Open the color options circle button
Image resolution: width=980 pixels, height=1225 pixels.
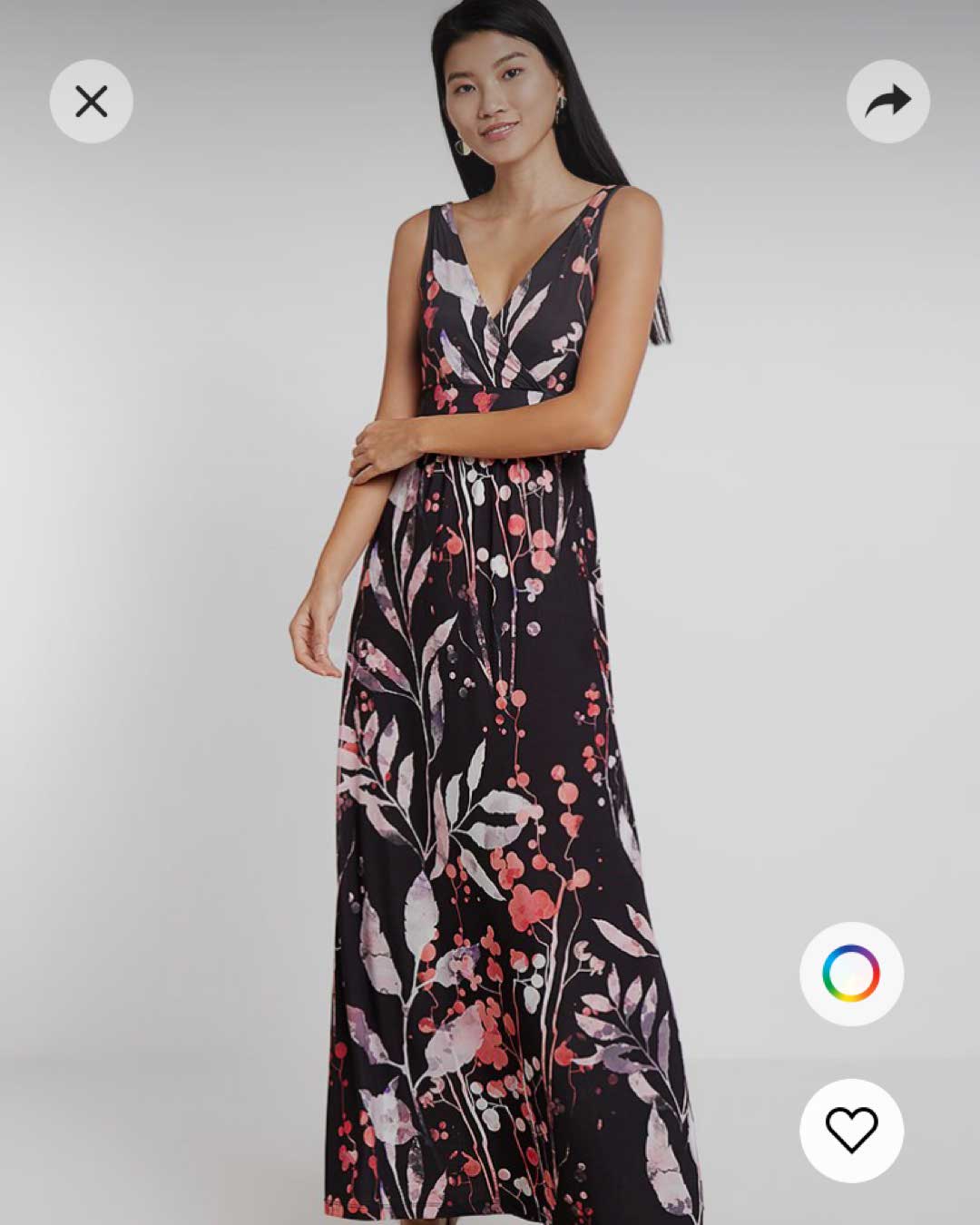pos(850,975)
